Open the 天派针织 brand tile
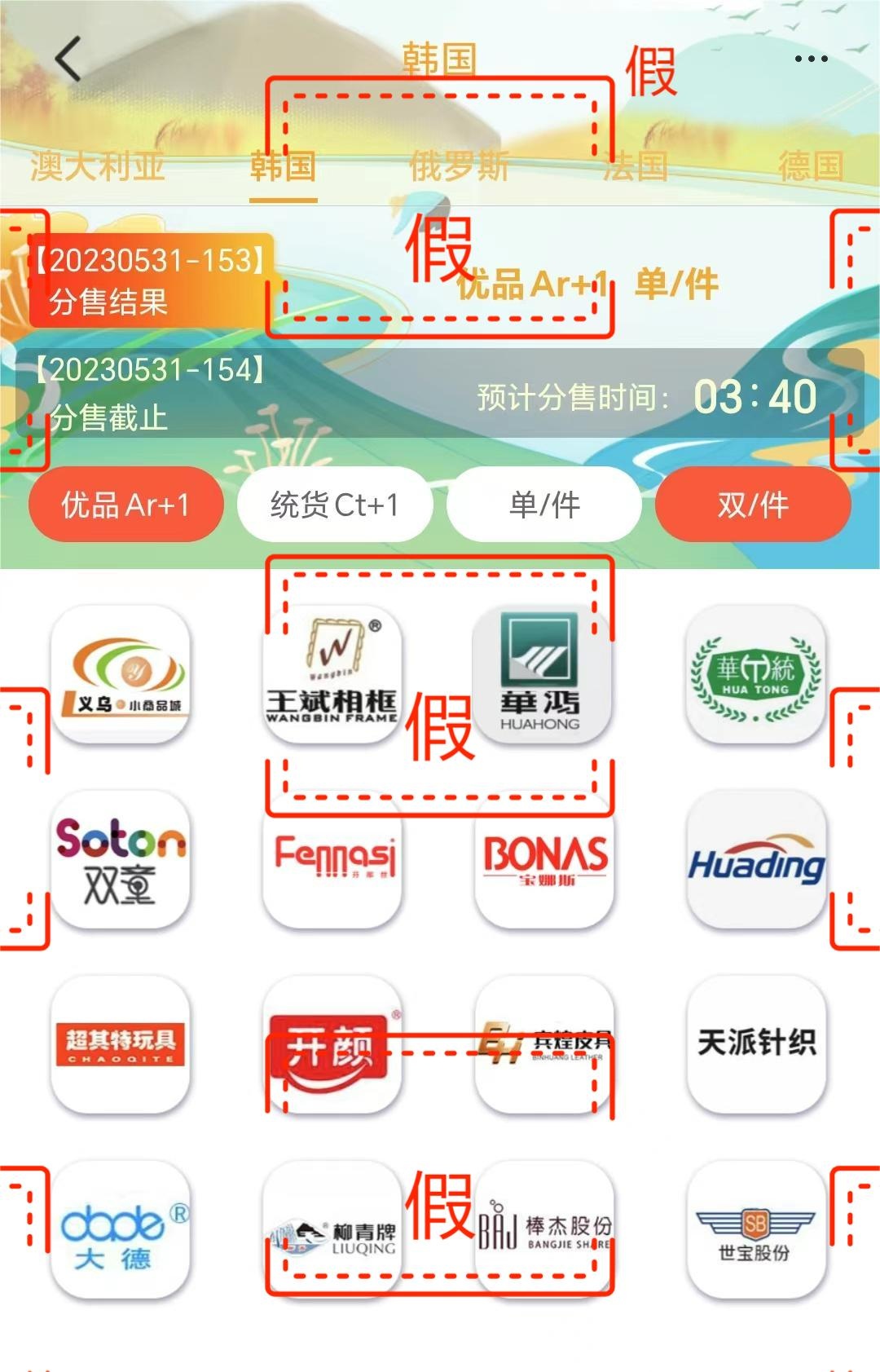The image size is (880, 1372). (755, 1044)
